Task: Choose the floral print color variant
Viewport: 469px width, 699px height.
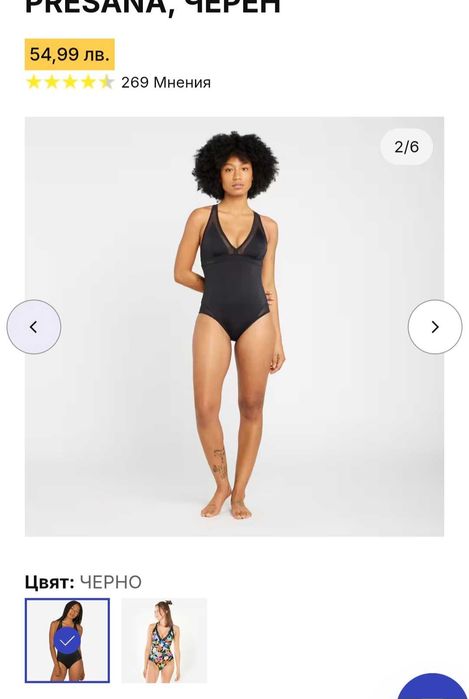Action: (164, 641)
